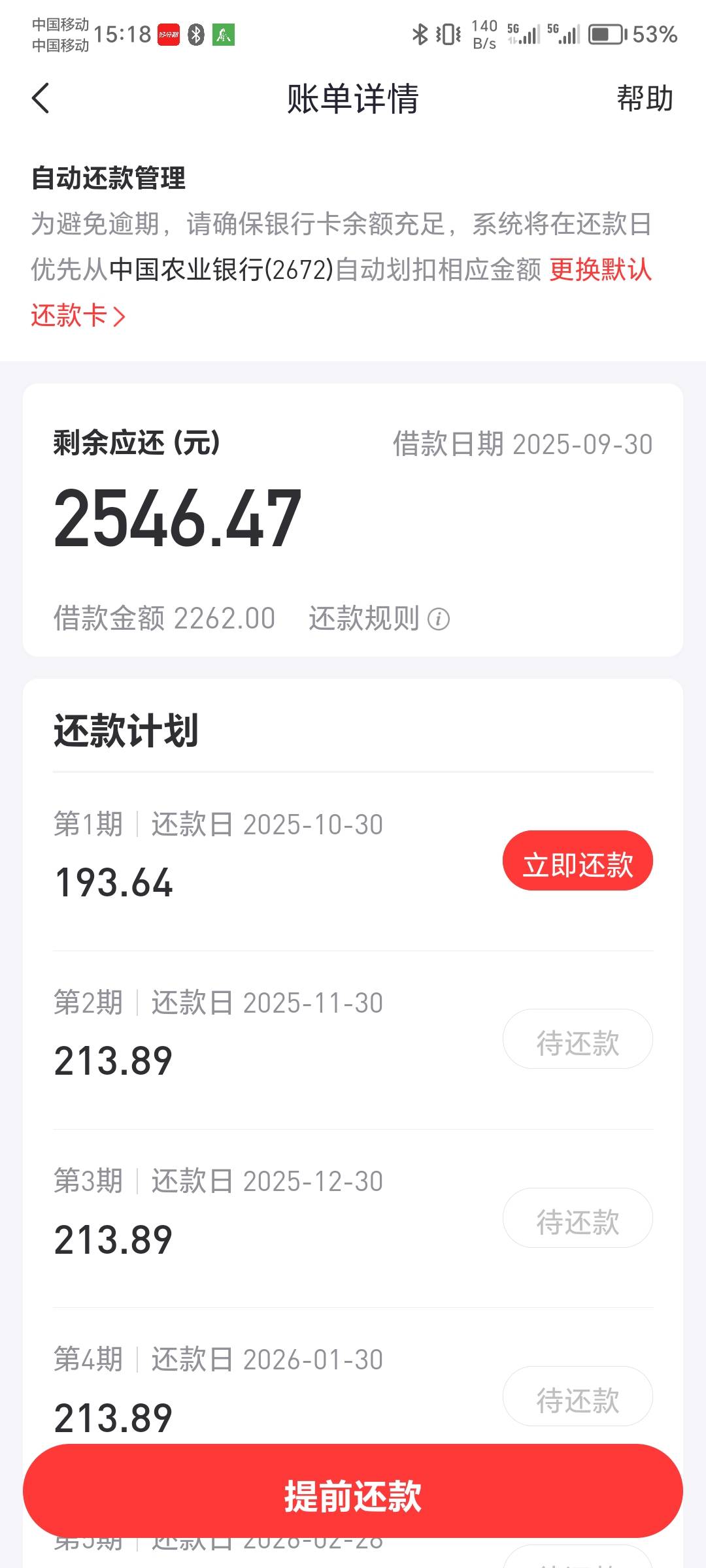Tap 立即还款 for 第1期
Viewport: 706px width, 1568px height.
(x=578, y=860)
